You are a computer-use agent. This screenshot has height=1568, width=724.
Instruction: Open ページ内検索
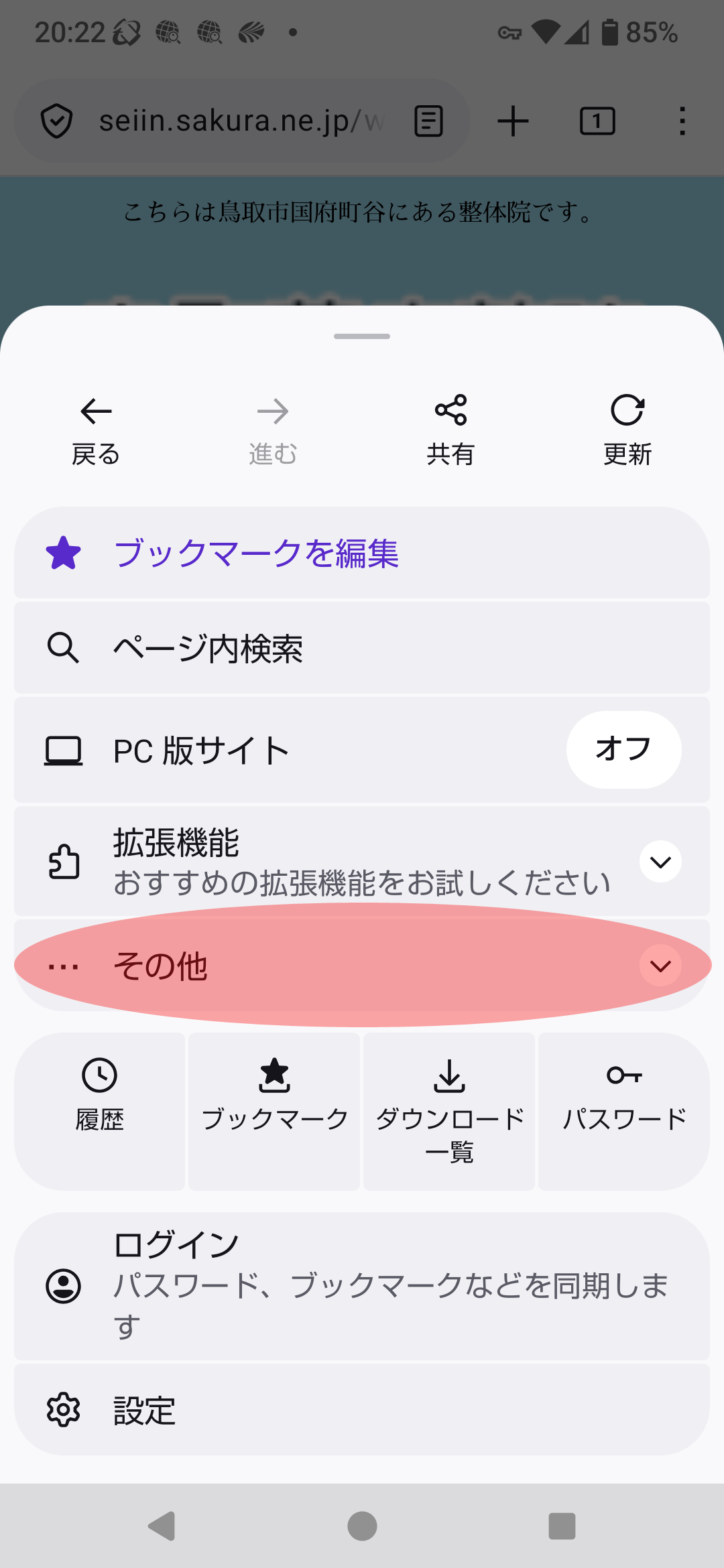pos(362,648)
